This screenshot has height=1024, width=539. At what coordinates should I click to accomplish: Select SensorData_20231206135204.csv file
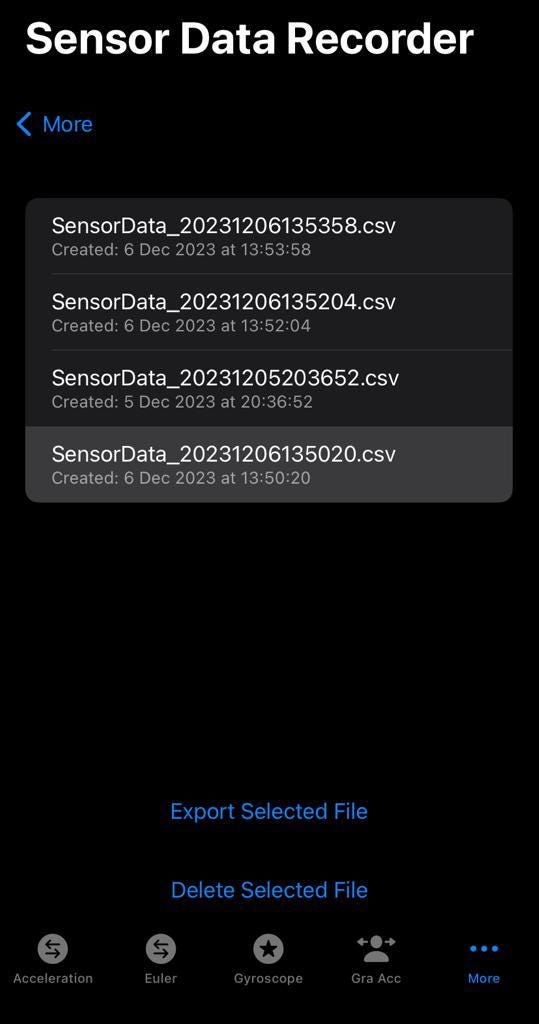tap(269, 312)
